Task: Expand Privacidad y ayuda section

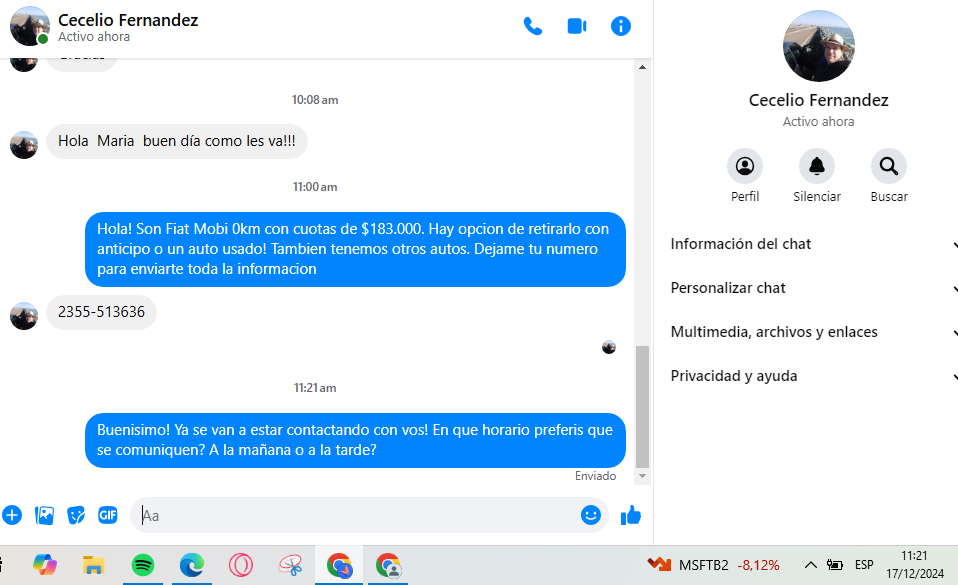Action: click(812, 376)
